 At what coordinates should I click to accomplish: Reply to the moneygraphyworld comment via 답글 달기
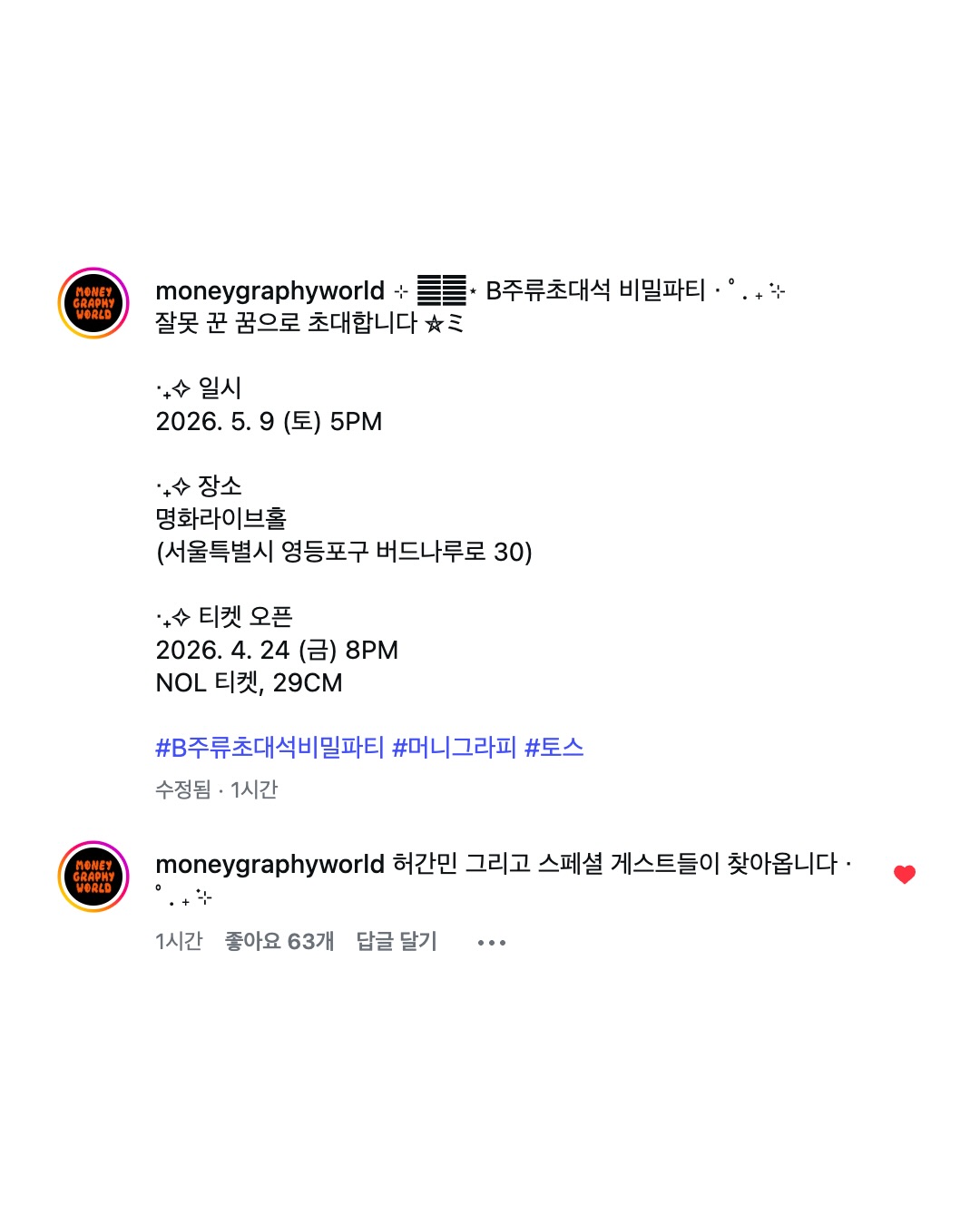pyautogui.click(x=396, y=942)
